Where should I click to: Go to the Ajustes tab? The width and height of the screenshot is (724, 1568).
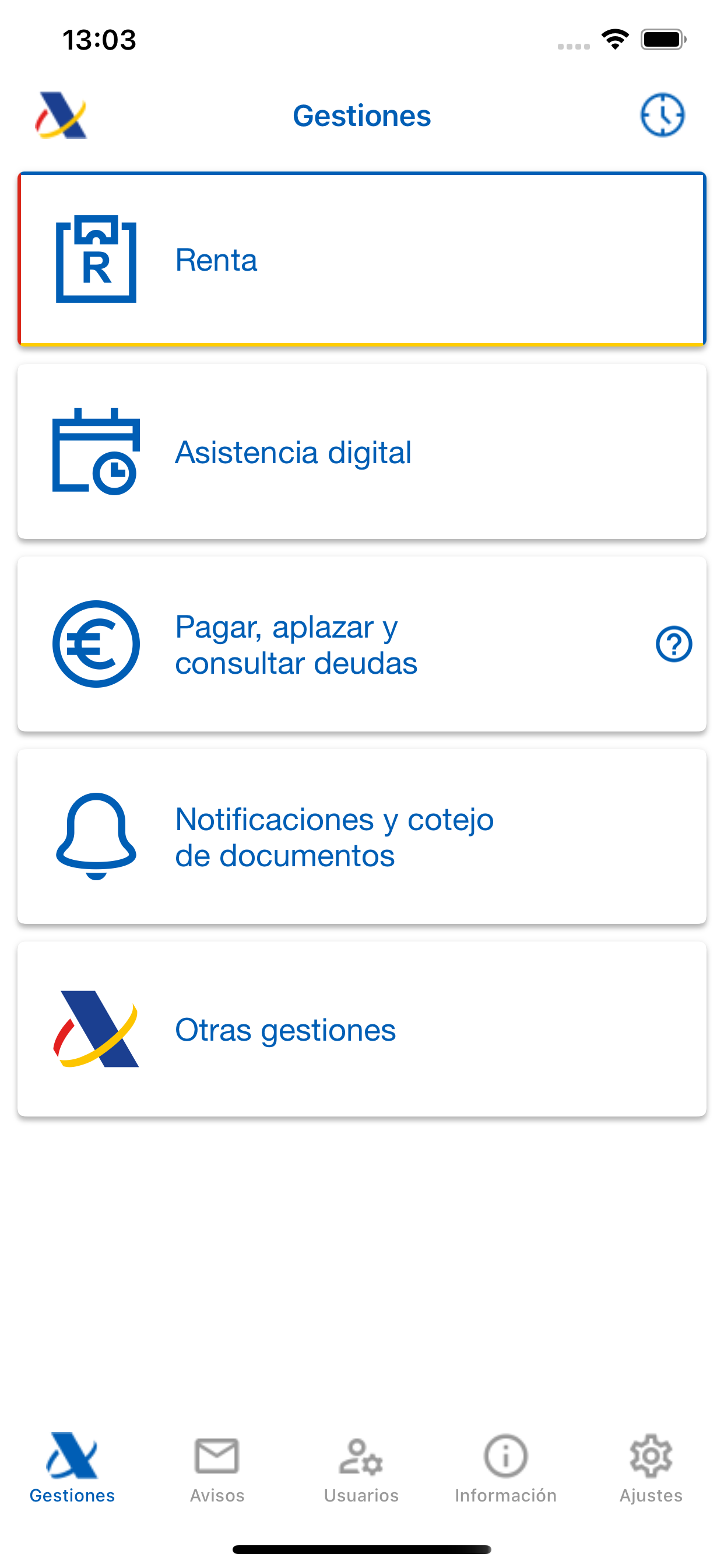click(x=651, y=1468)
